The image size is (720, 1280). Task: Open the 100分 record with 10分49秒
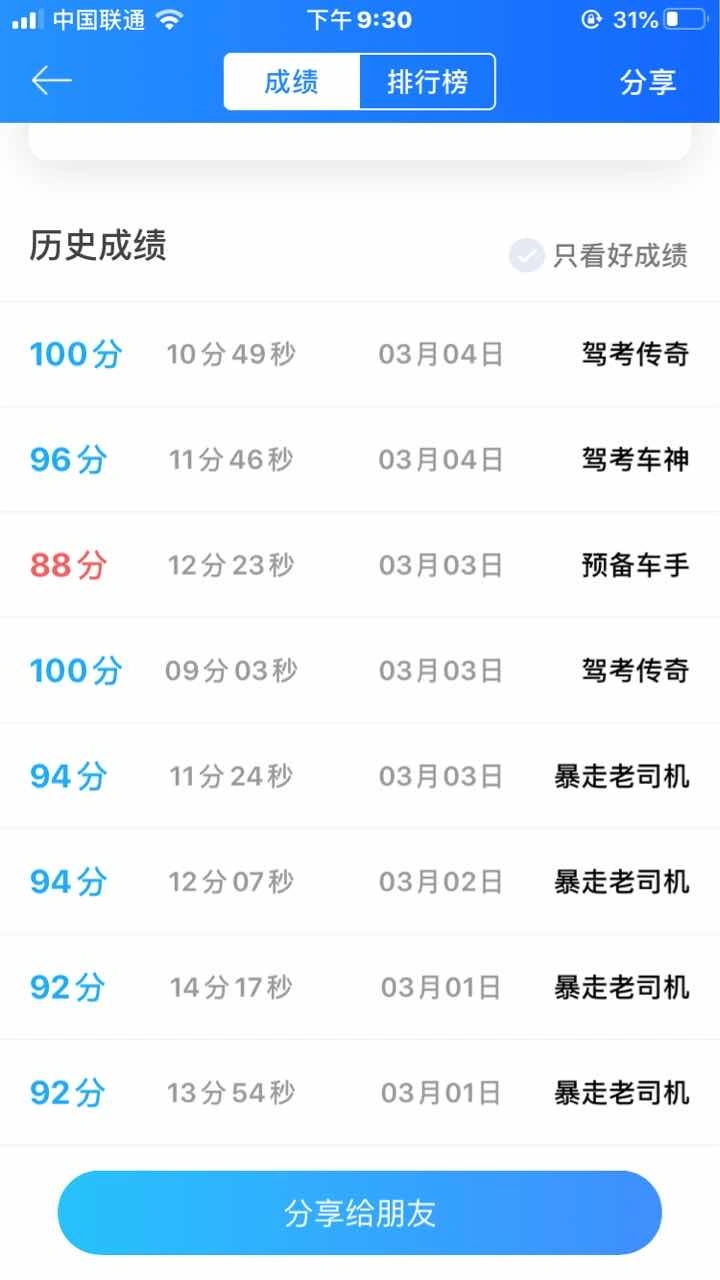click(x=360, y=354)
